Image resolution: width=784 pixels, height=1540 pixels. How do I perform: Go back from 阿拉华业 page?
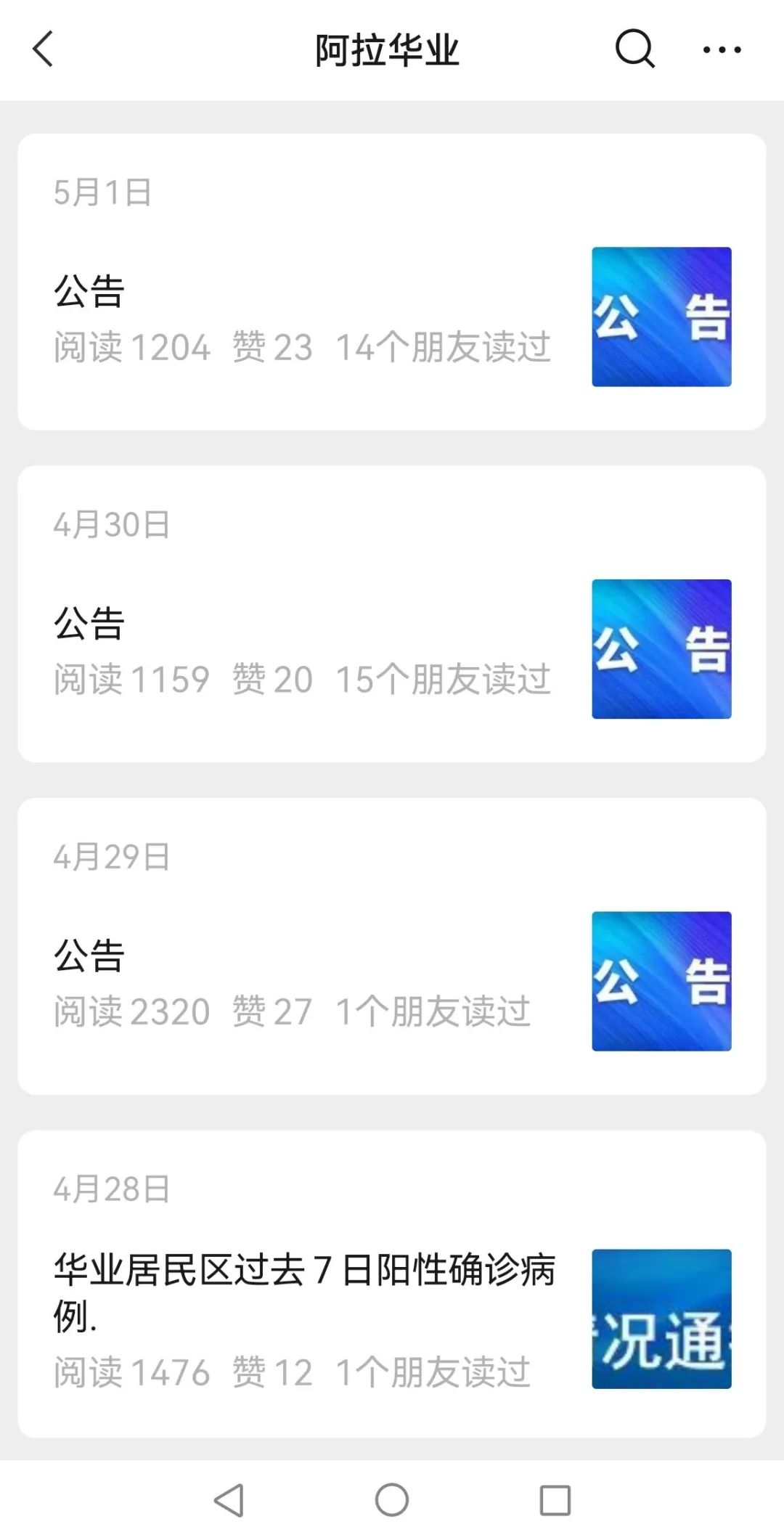(x=44, y=49)
